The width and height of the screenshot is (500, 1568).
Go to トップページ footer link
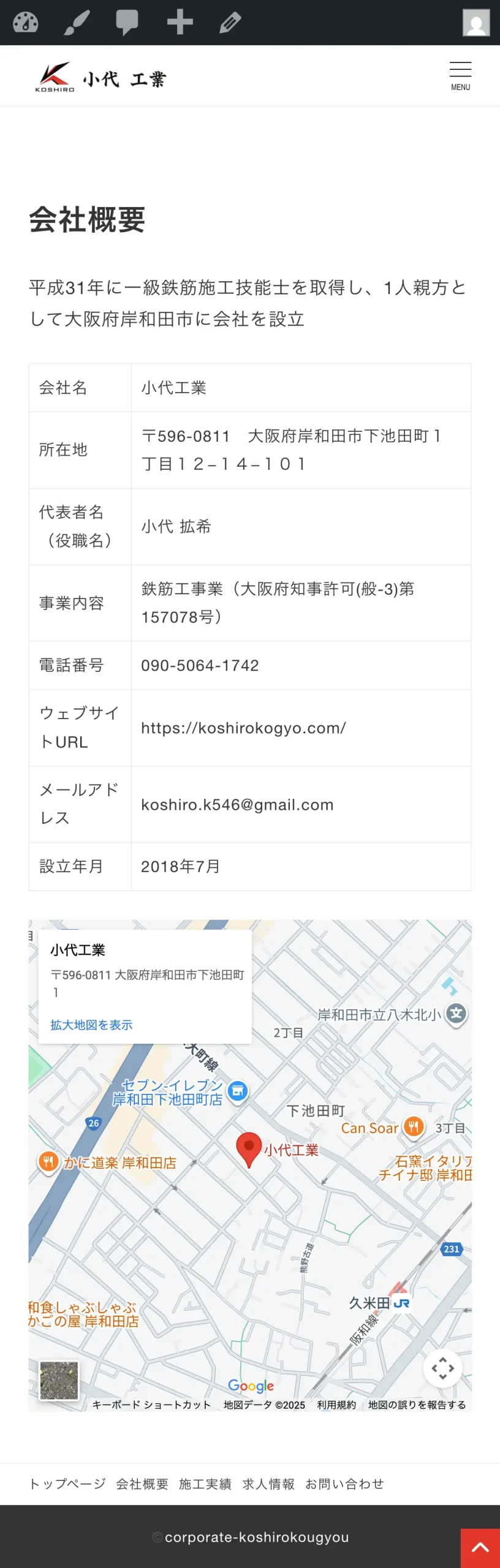(67, 1484)
